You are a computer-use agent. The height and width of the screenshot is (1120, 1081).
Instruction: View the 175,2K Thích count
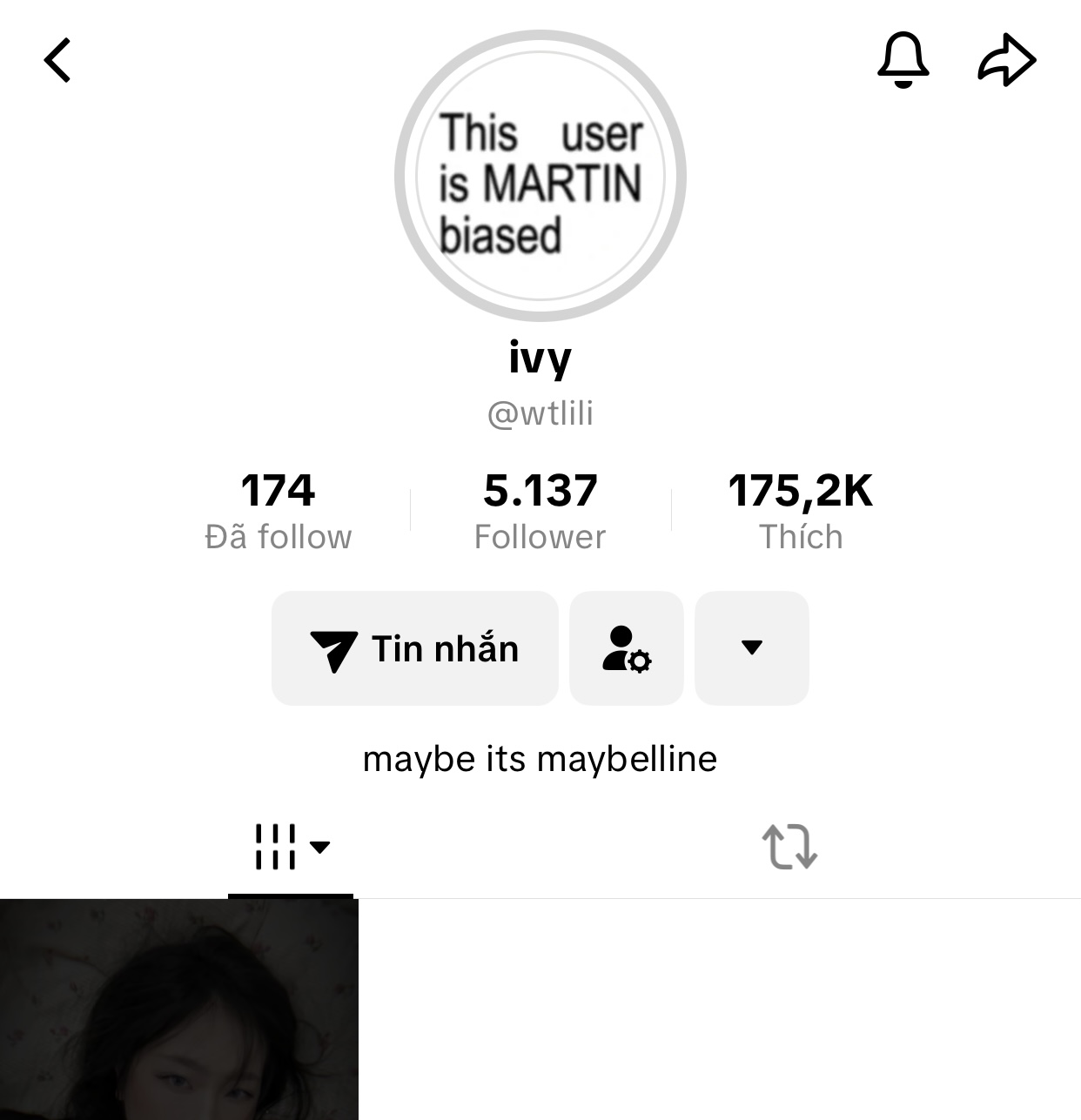pos(800,511)
